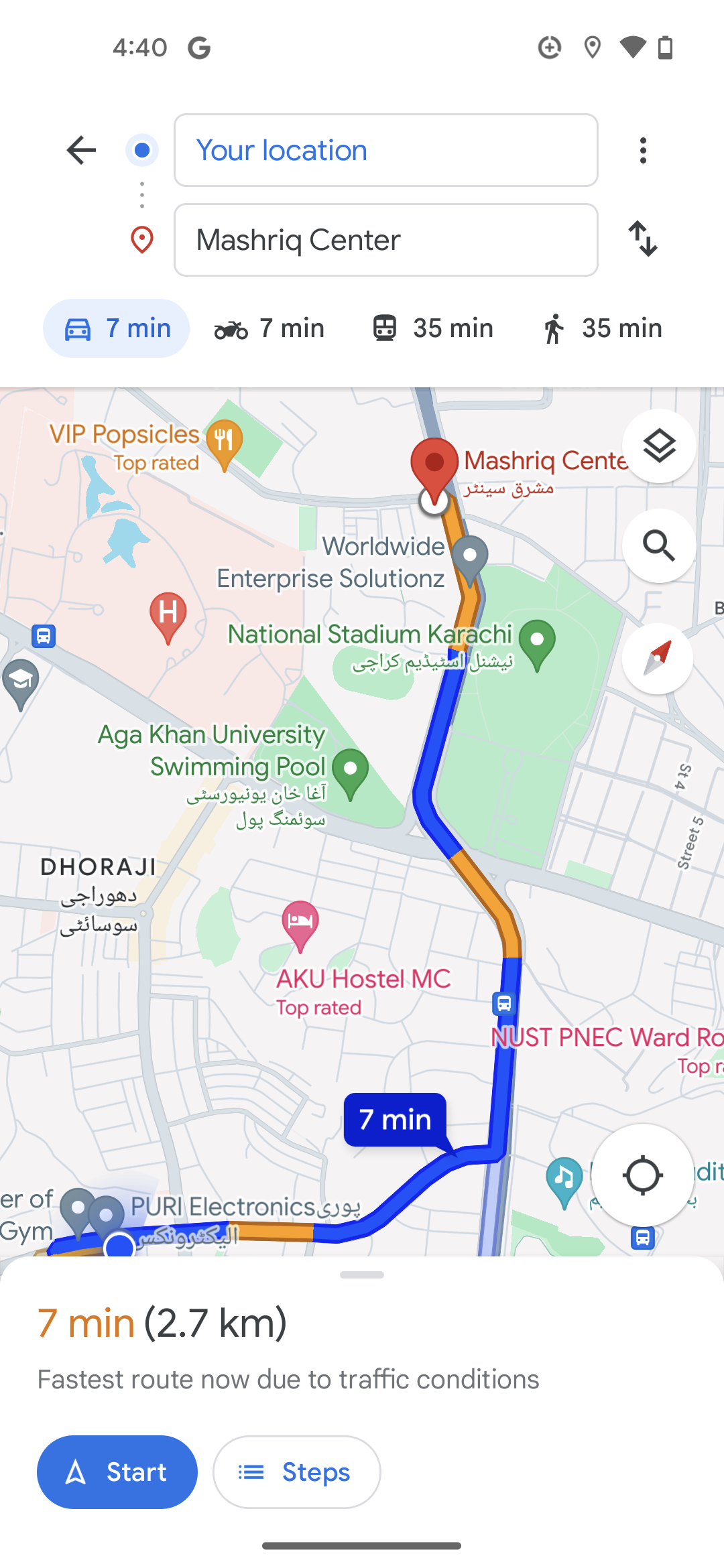Open VIP Popsicles restaurant marker
724x1568 pixels.
[x=225, y=442]
